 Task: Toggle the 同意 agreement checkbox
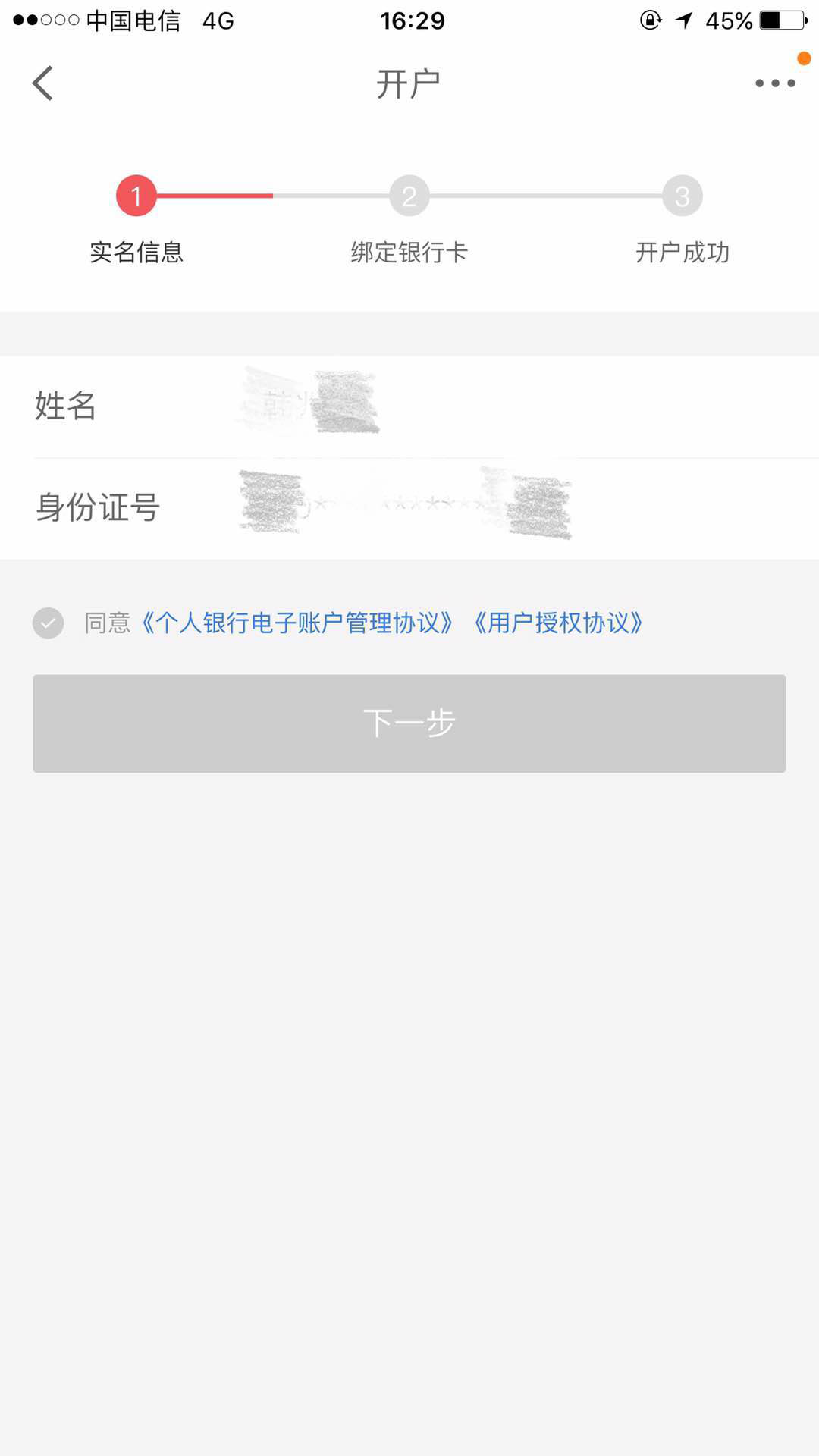[x=48, y=623]
